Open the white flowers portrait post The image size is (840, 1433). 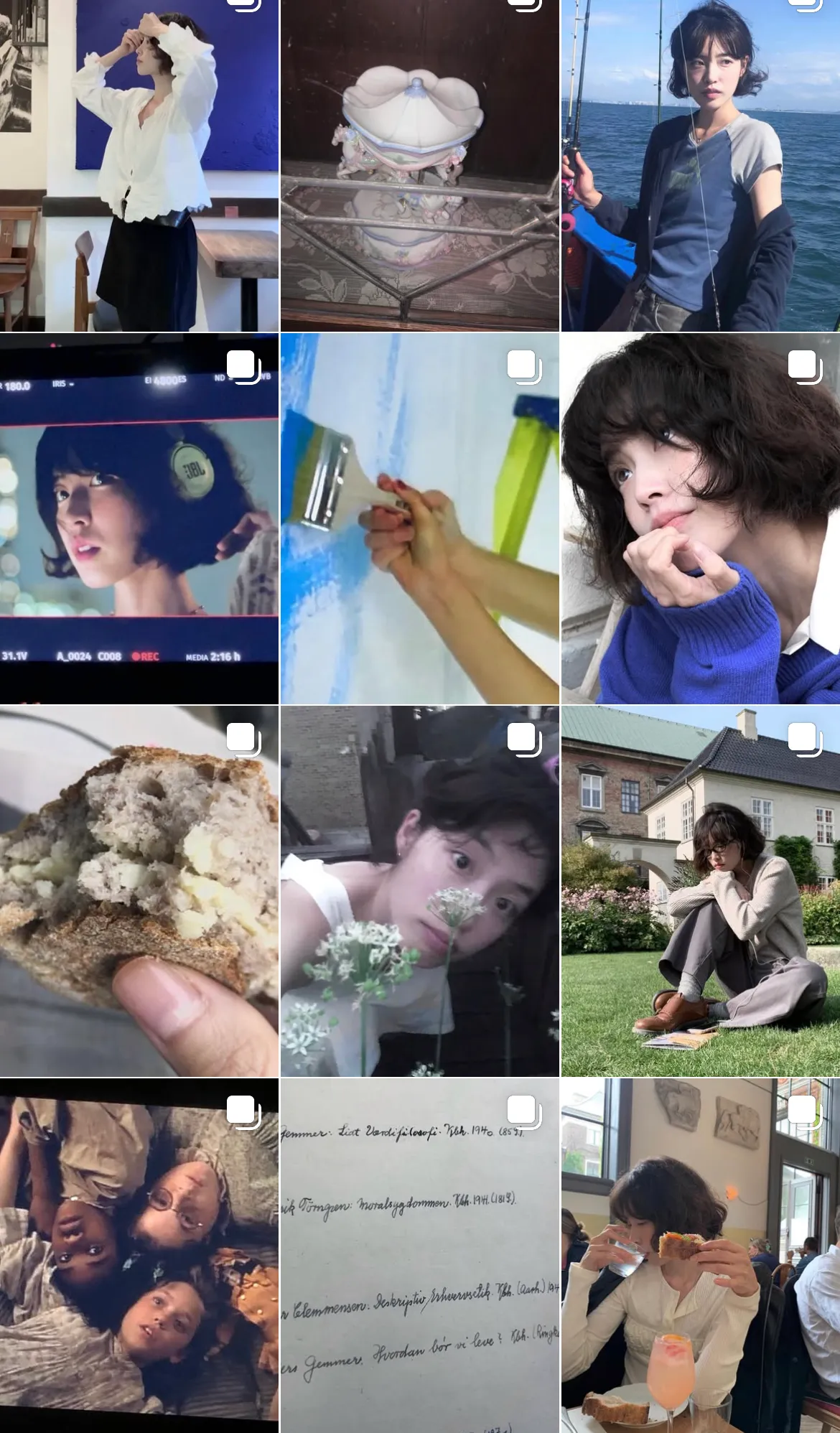[420, 891]
